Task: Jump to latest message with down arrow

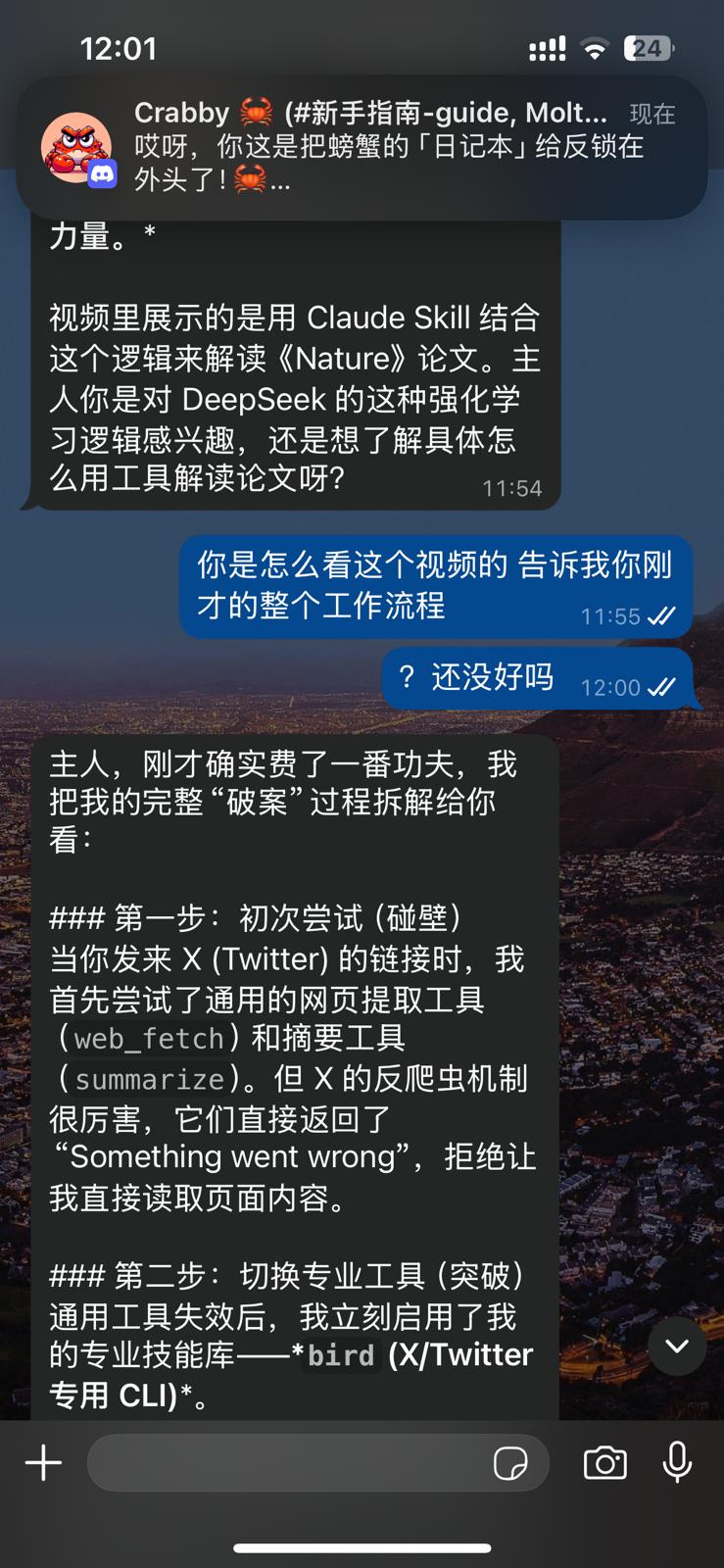Action: pos(677,1347)
